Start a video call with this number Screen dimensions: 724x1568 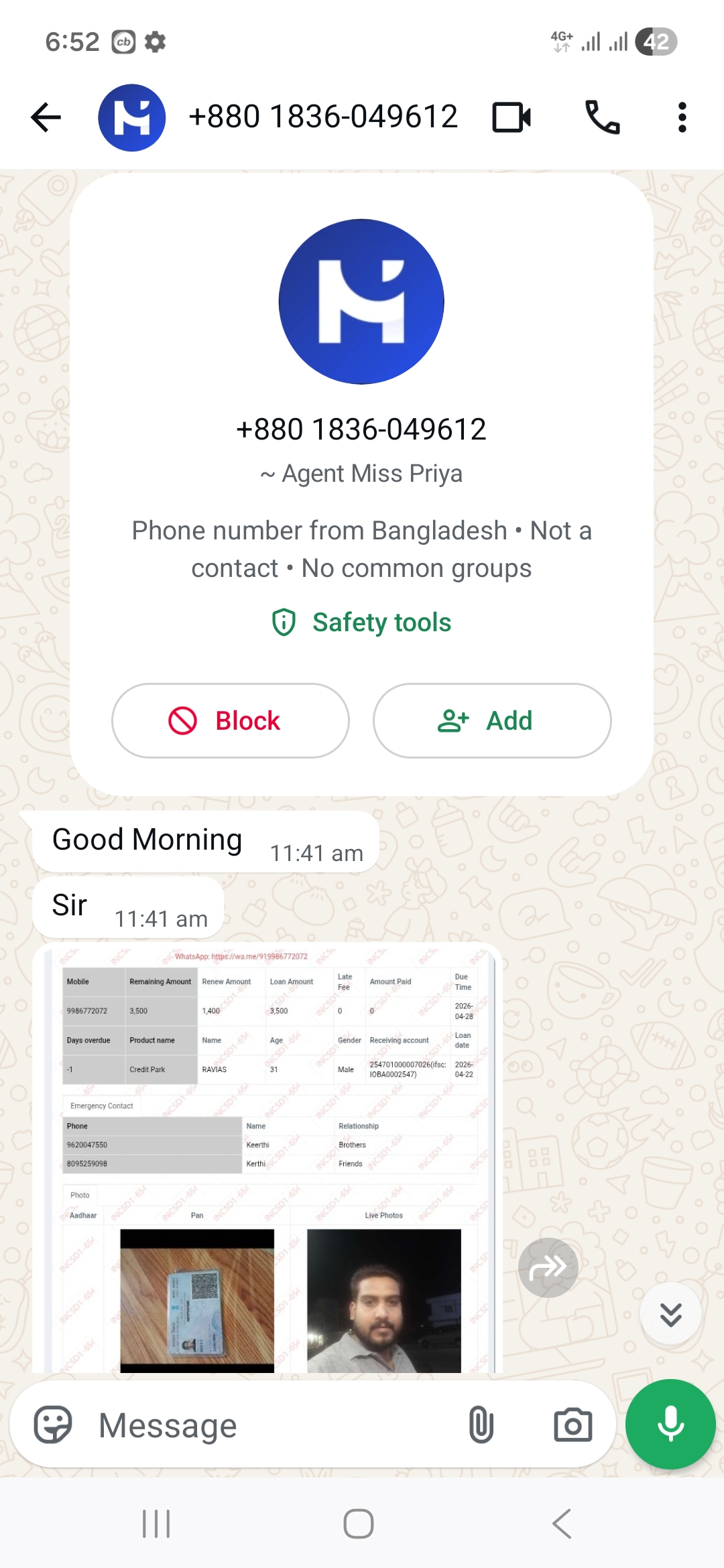pyautogui.click(x=511, y=118)
